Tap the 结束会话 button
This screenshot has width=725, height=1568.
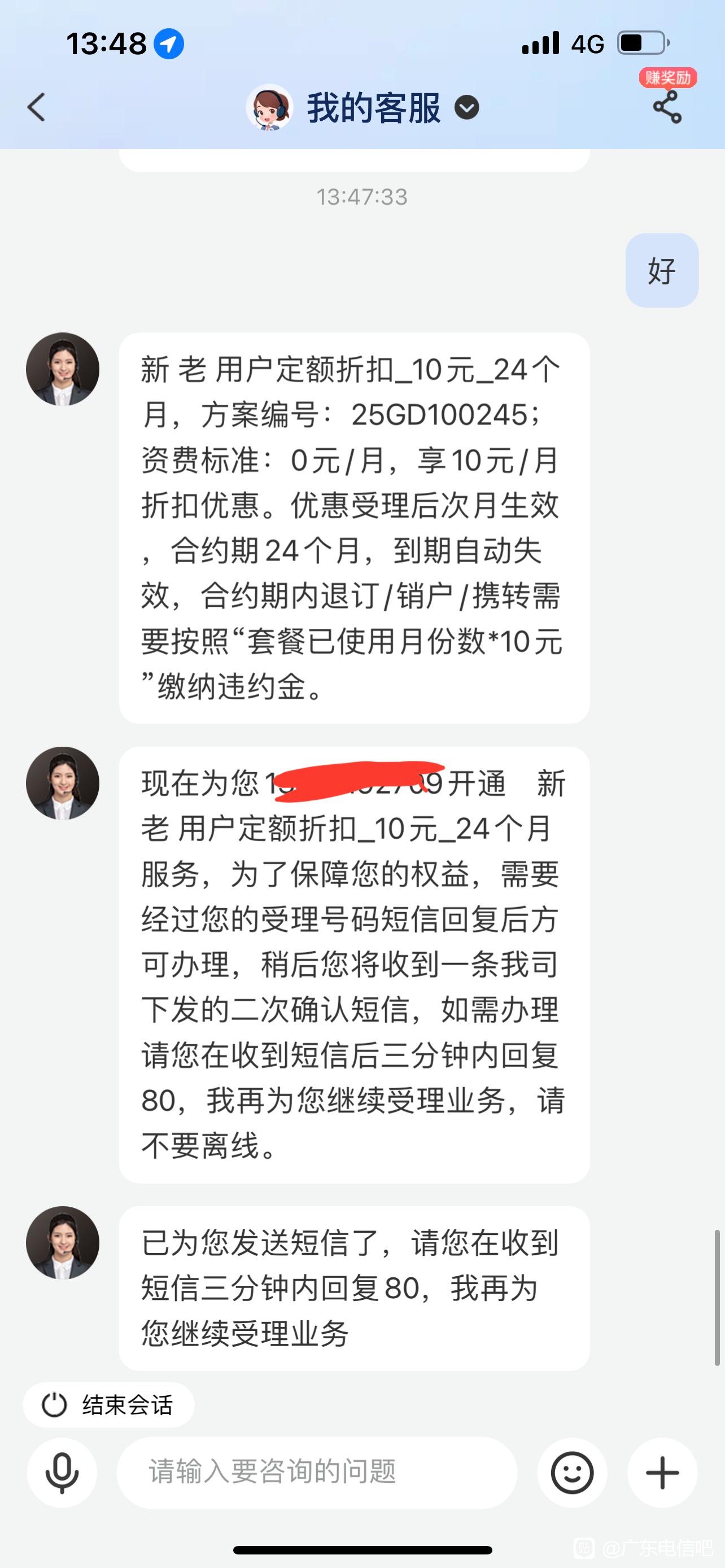(109, 1405)
